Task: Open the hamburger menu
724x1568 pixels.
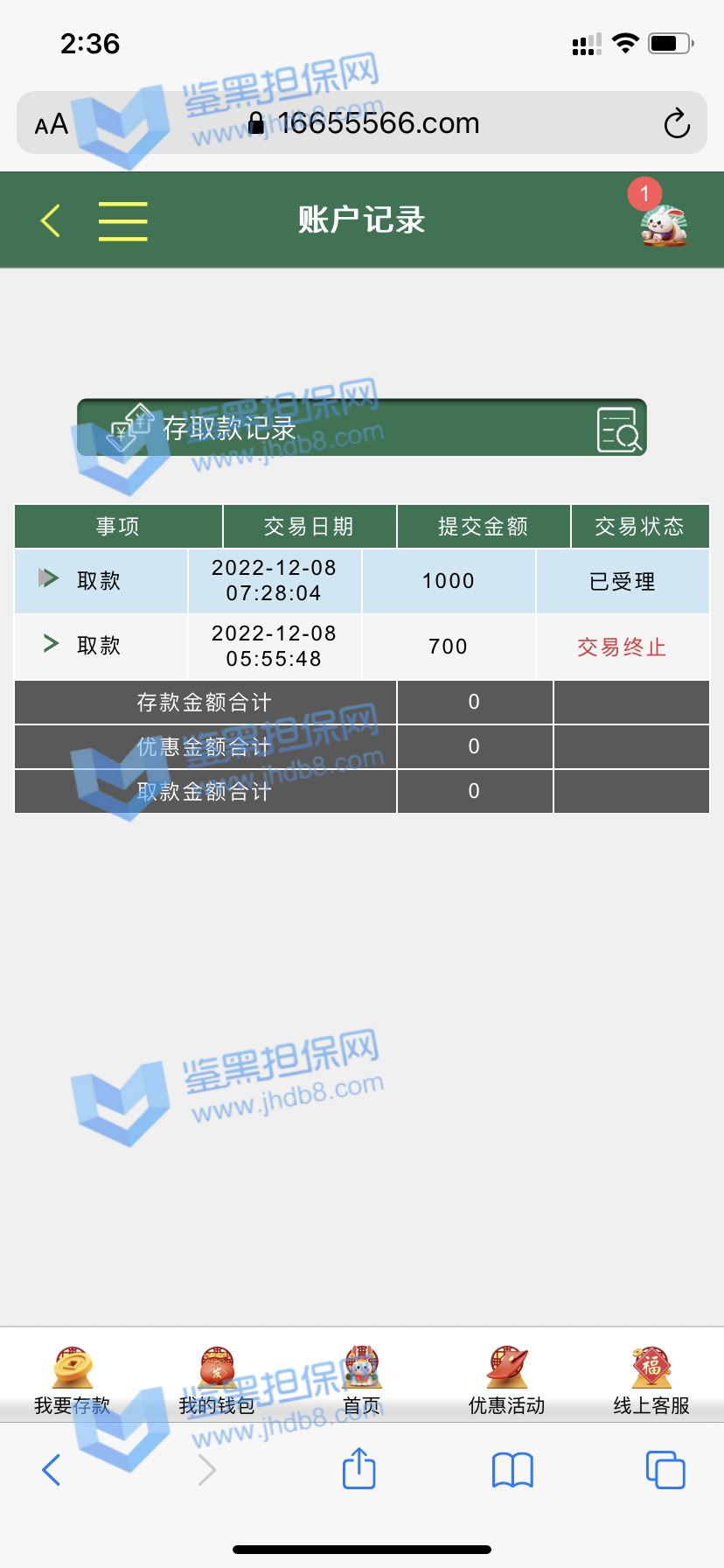Action: click(x=122, y=220)
